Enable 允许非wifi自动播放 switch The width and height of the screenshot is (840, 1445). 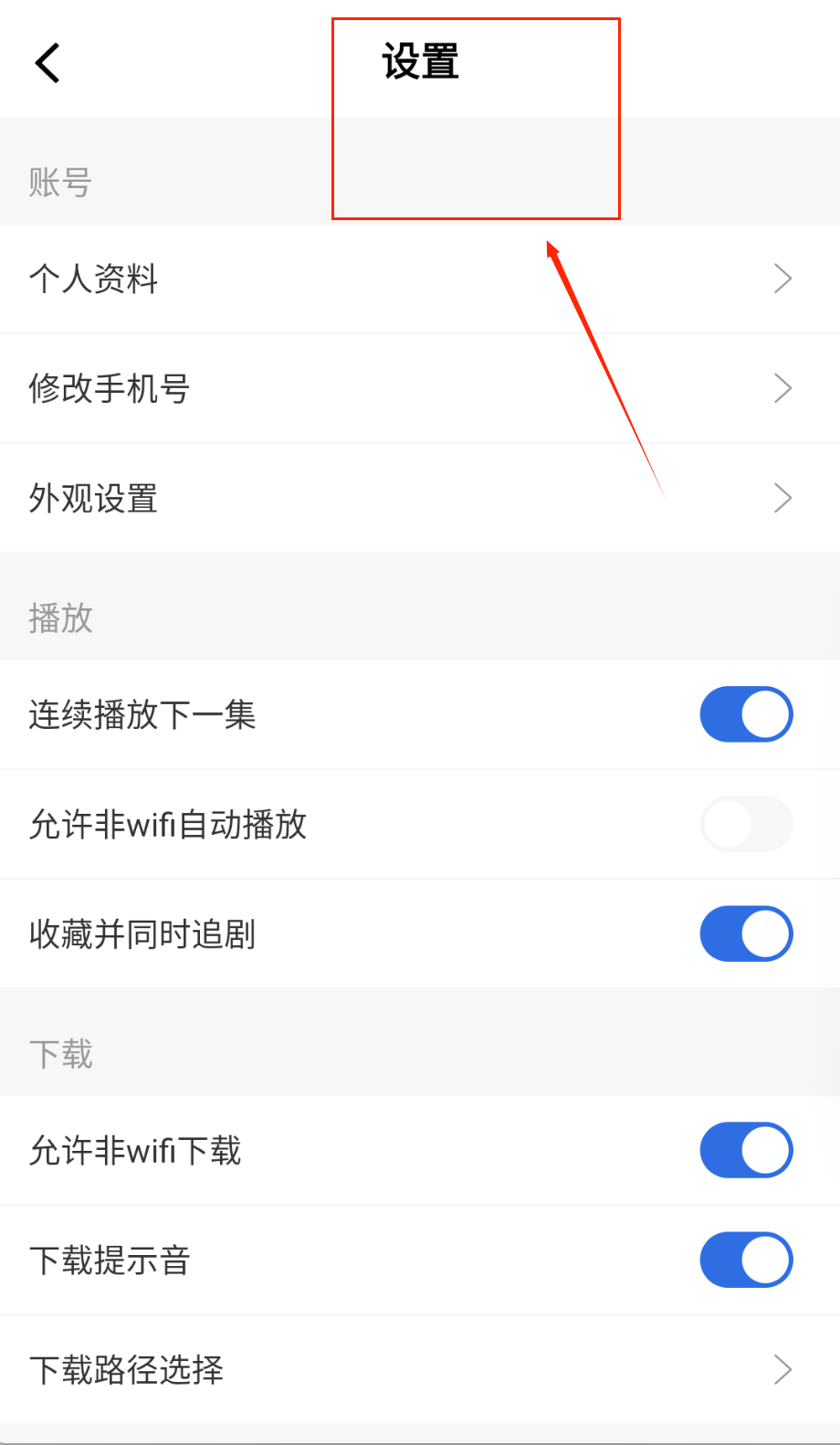coord(746,824)
